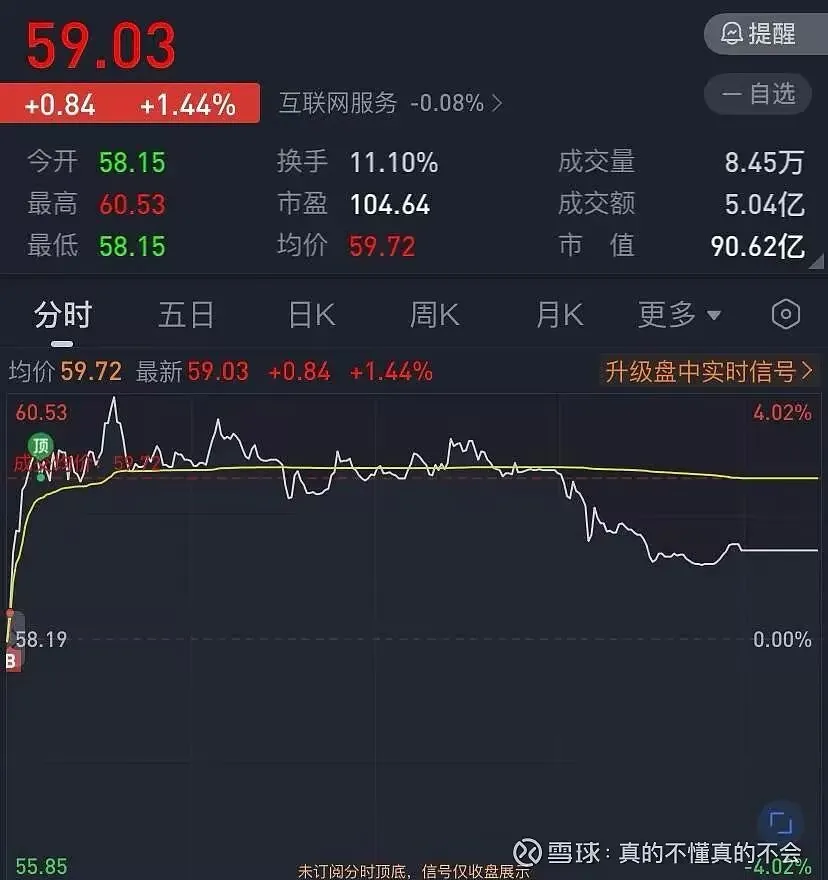Open chart settings hexagon icon
This screenshot has width=828, height=880.
786,315
